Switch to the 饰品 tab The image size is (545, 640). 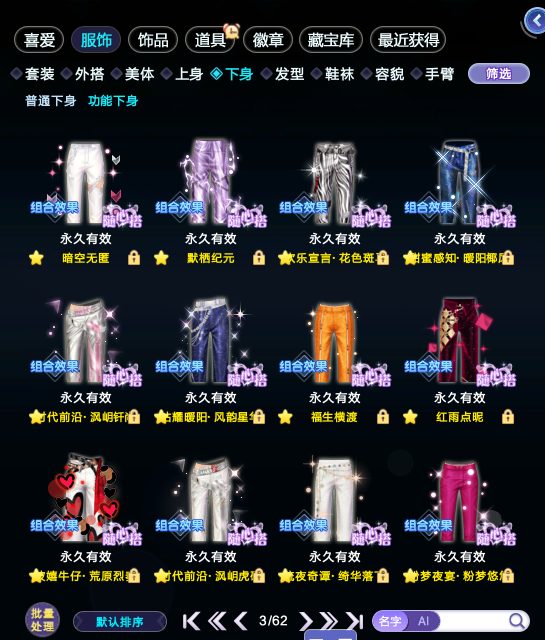click(x=153, y=40)
